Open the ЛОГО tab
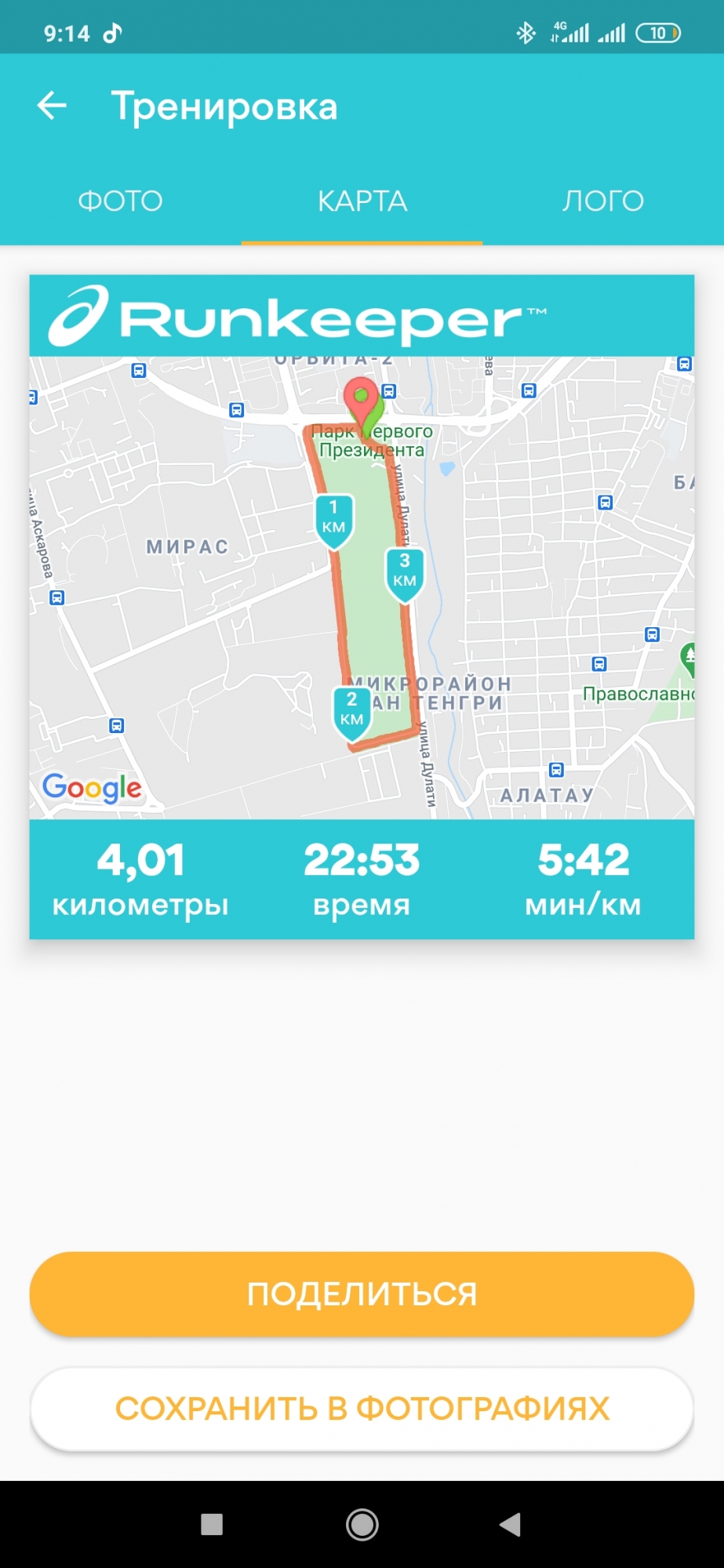The width and height of the screenshot is (724, 1568). click(602, 201)
